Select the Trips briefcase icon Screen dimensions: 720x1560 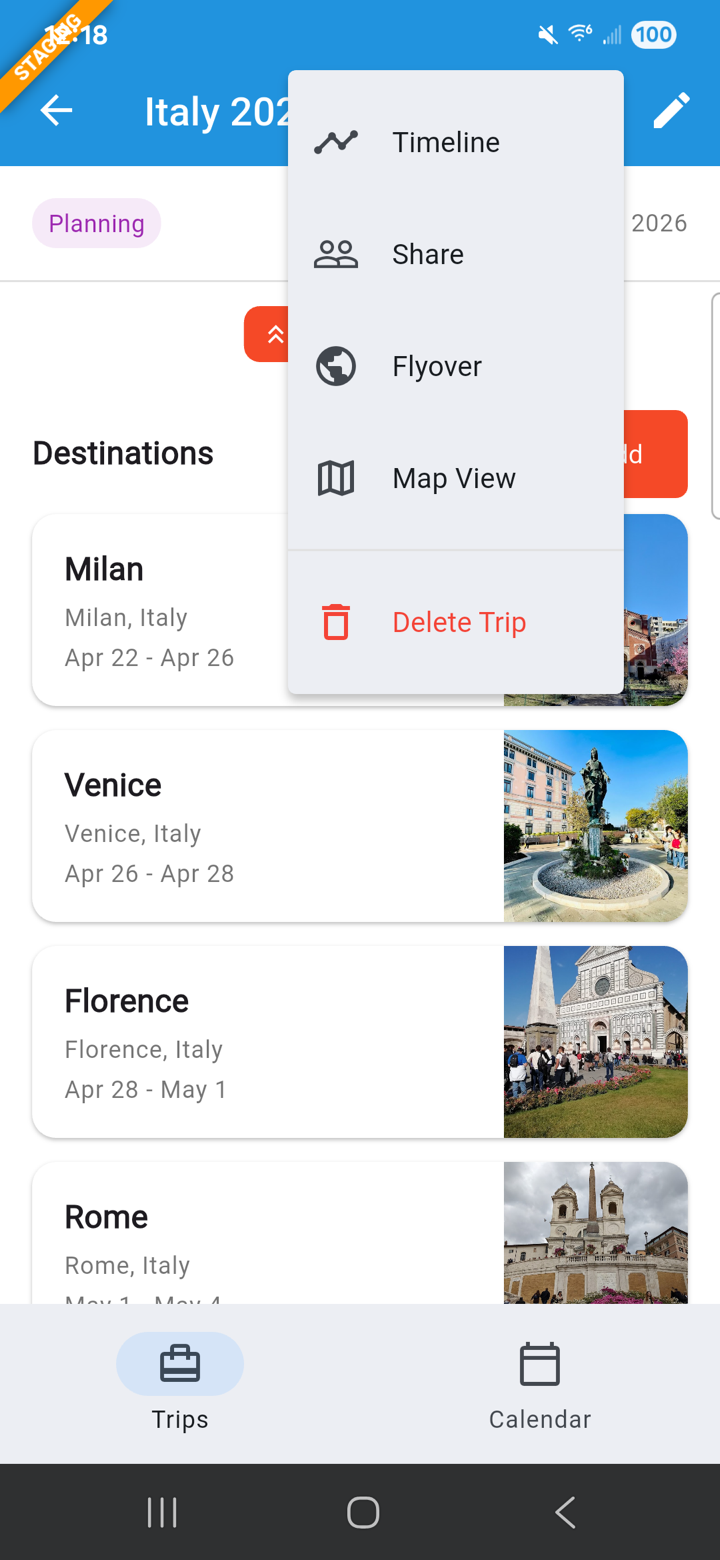pos(179,1363)
